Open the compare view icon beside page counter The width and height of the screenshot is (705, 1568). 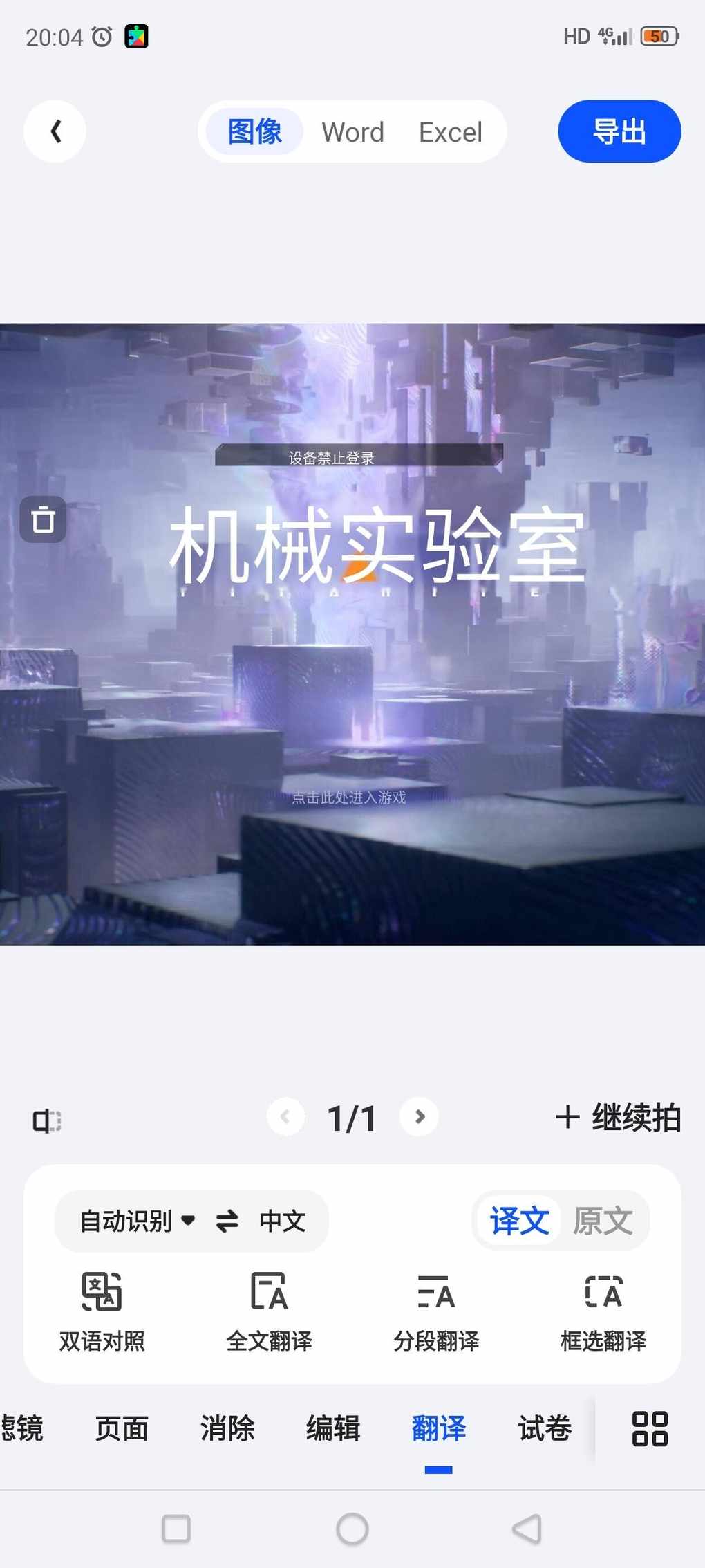click(x=47, y=1120)
